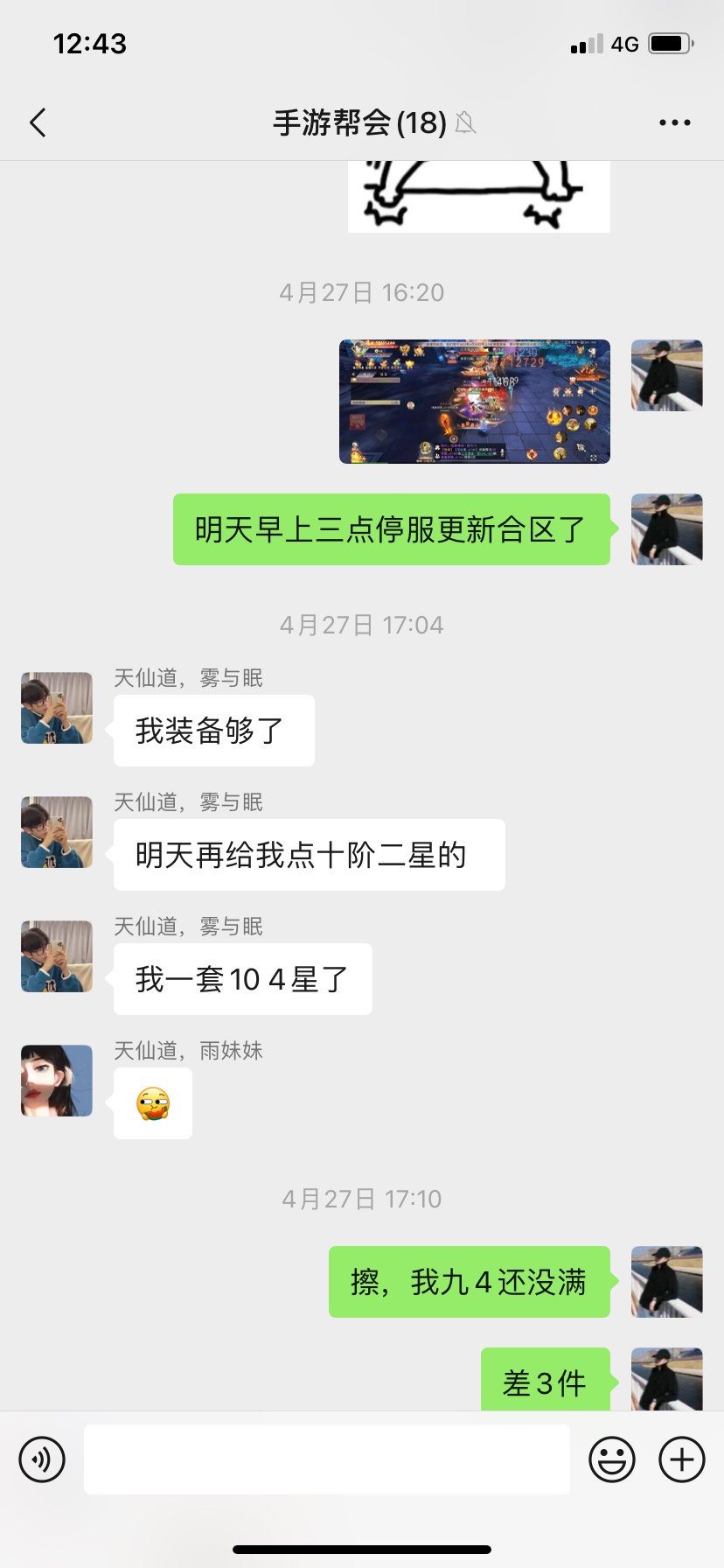Tap the message text field

tap(326, 1459)
